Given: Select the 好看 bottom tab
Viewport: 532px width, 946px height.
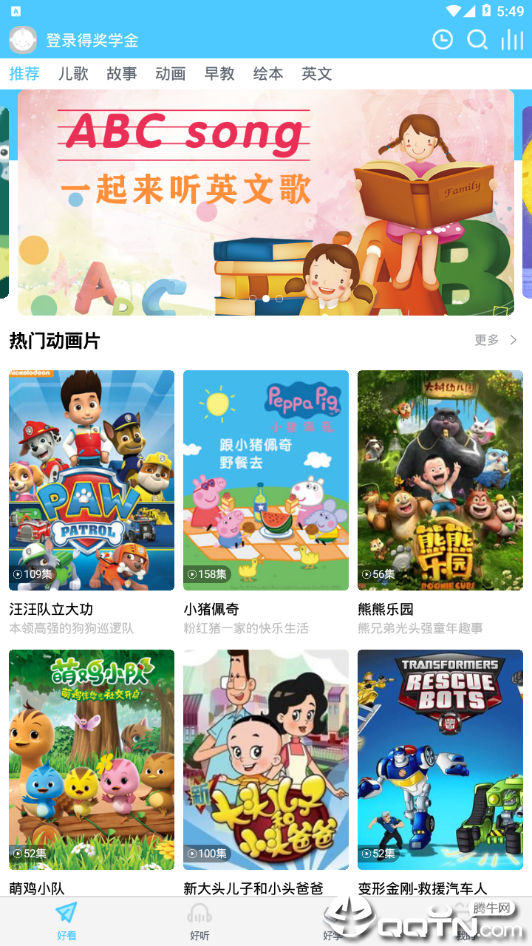Looking at the screenshot, I should click(x=66, y=921).
